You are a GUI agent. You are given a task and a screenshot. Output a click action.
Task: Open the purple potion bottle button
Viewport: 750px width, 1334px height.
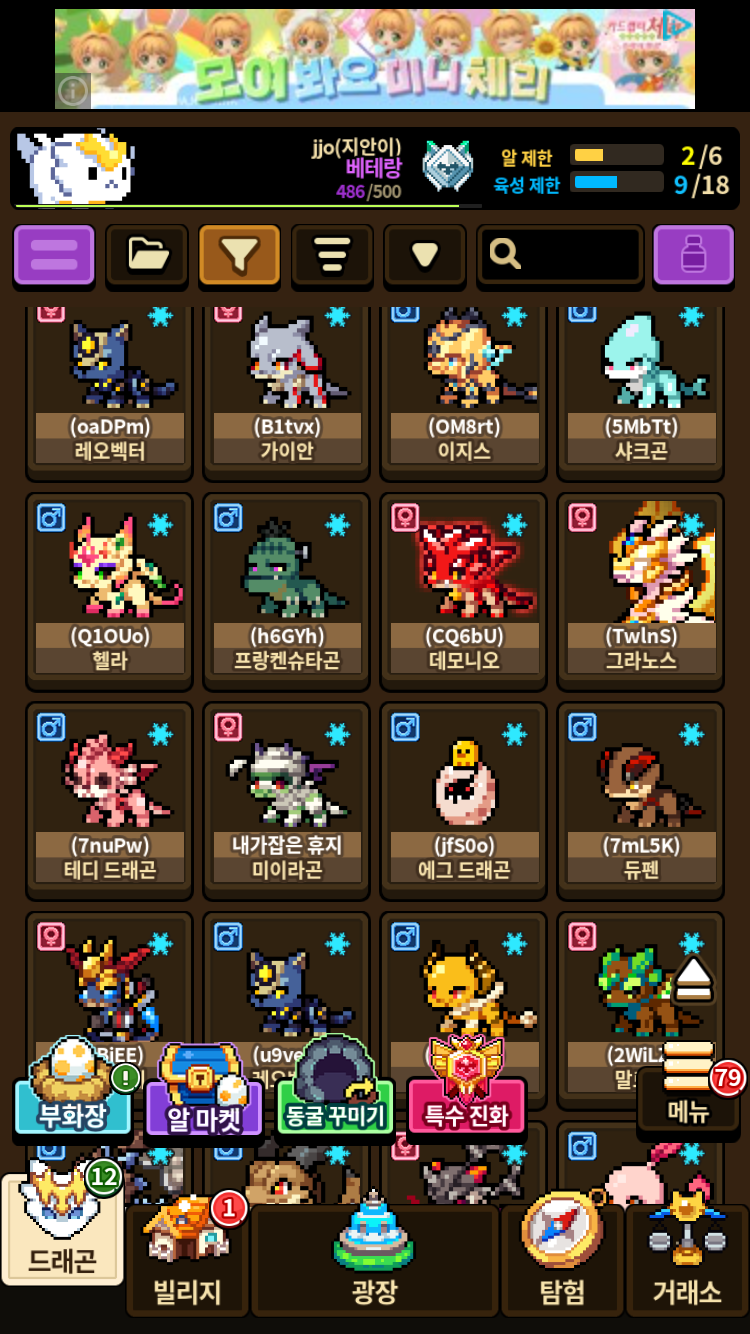click(x=693, y=255)
